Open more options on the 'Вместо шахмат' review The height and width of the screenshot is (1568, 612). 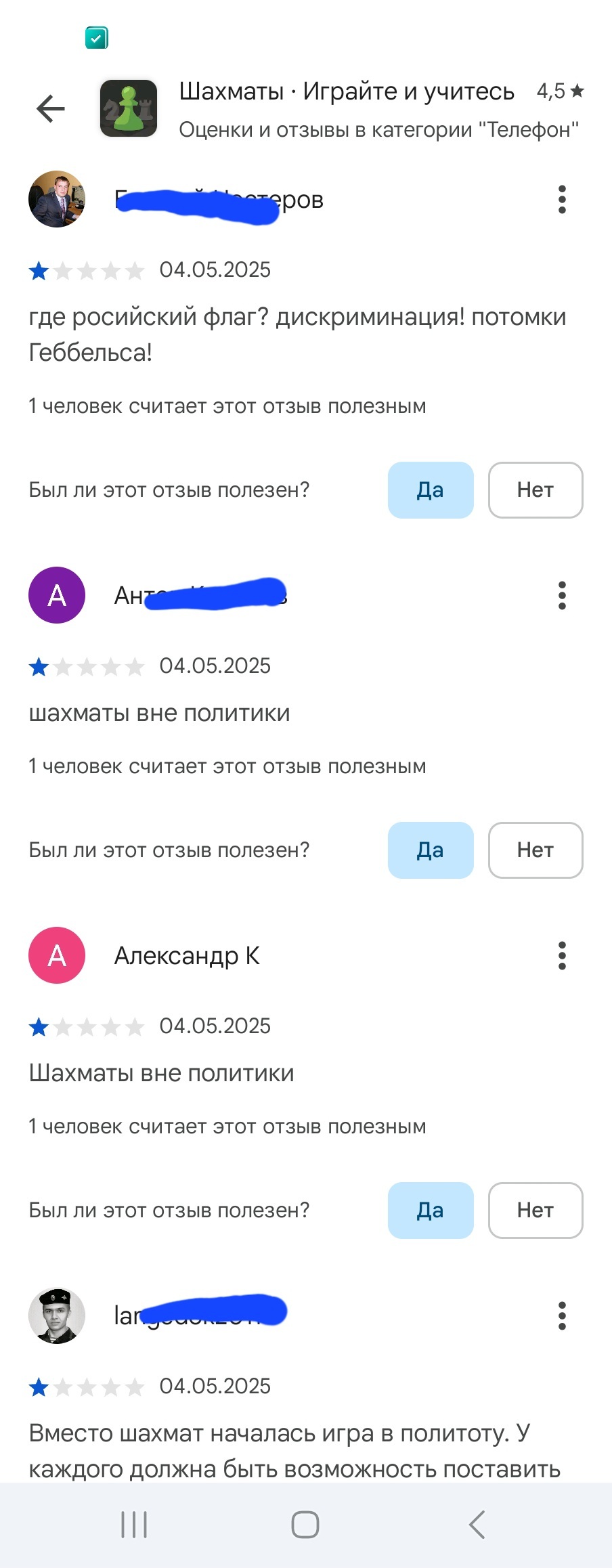click(x=562, y=1316)
